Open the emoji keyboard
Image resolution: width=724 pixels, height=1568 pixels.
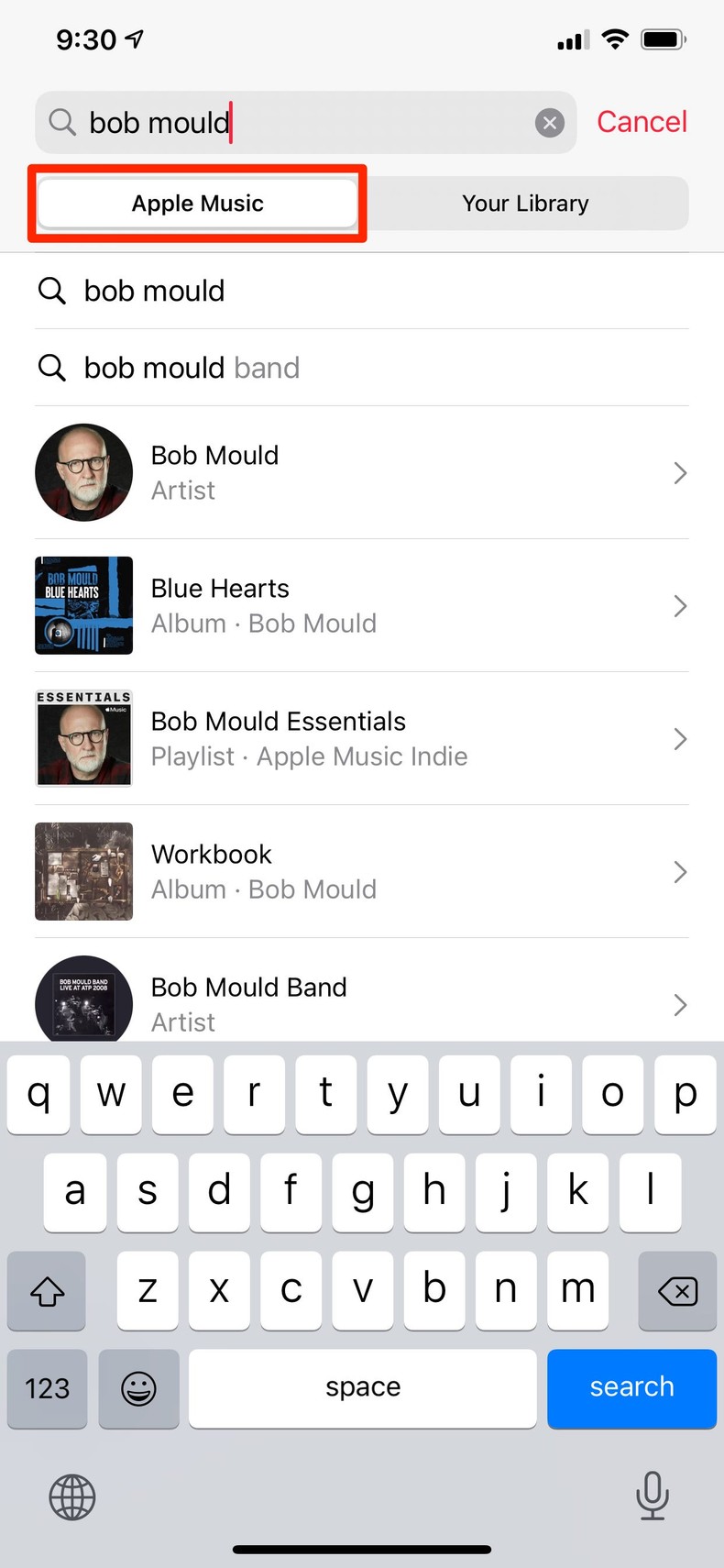click(138, 1388)
